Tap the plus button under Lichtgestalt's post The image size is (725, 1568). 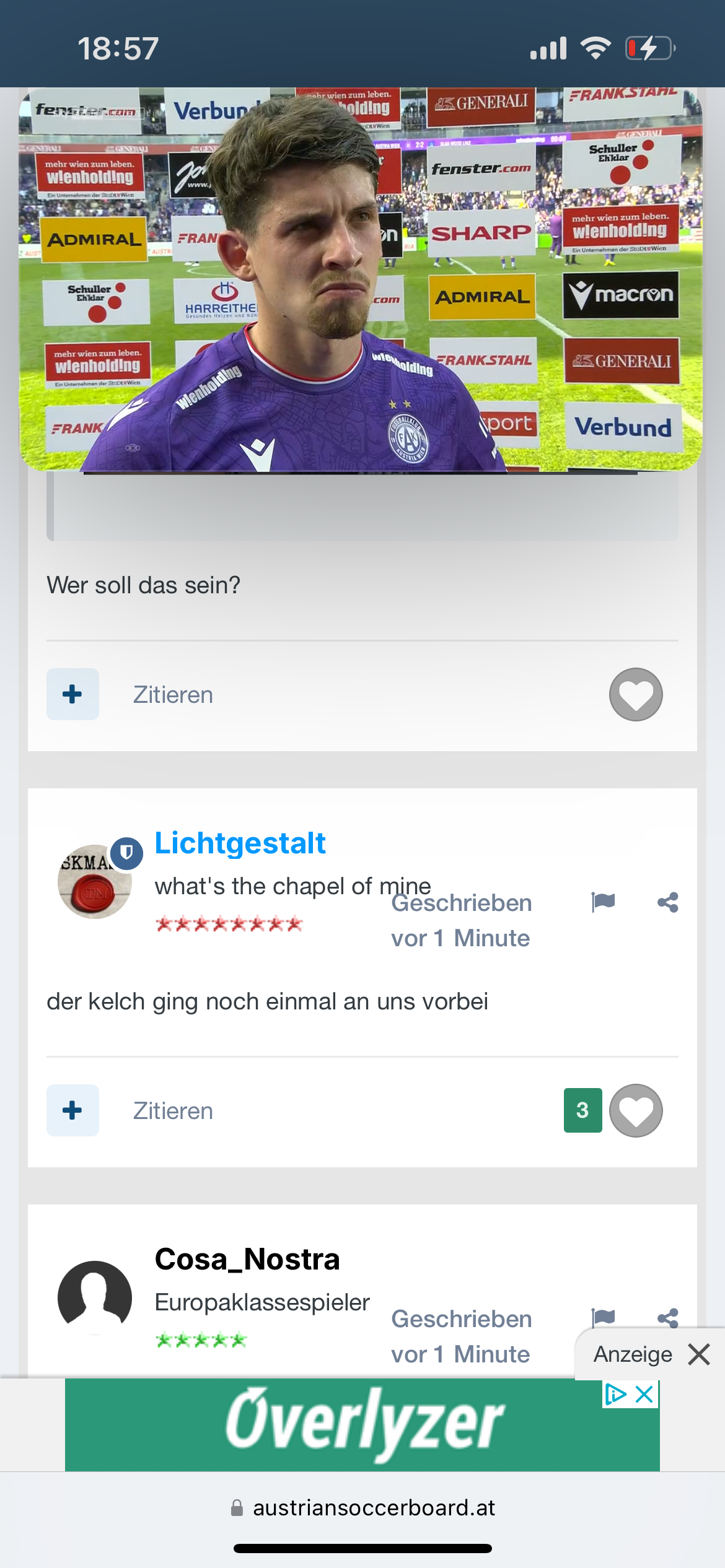[72, 1110]
